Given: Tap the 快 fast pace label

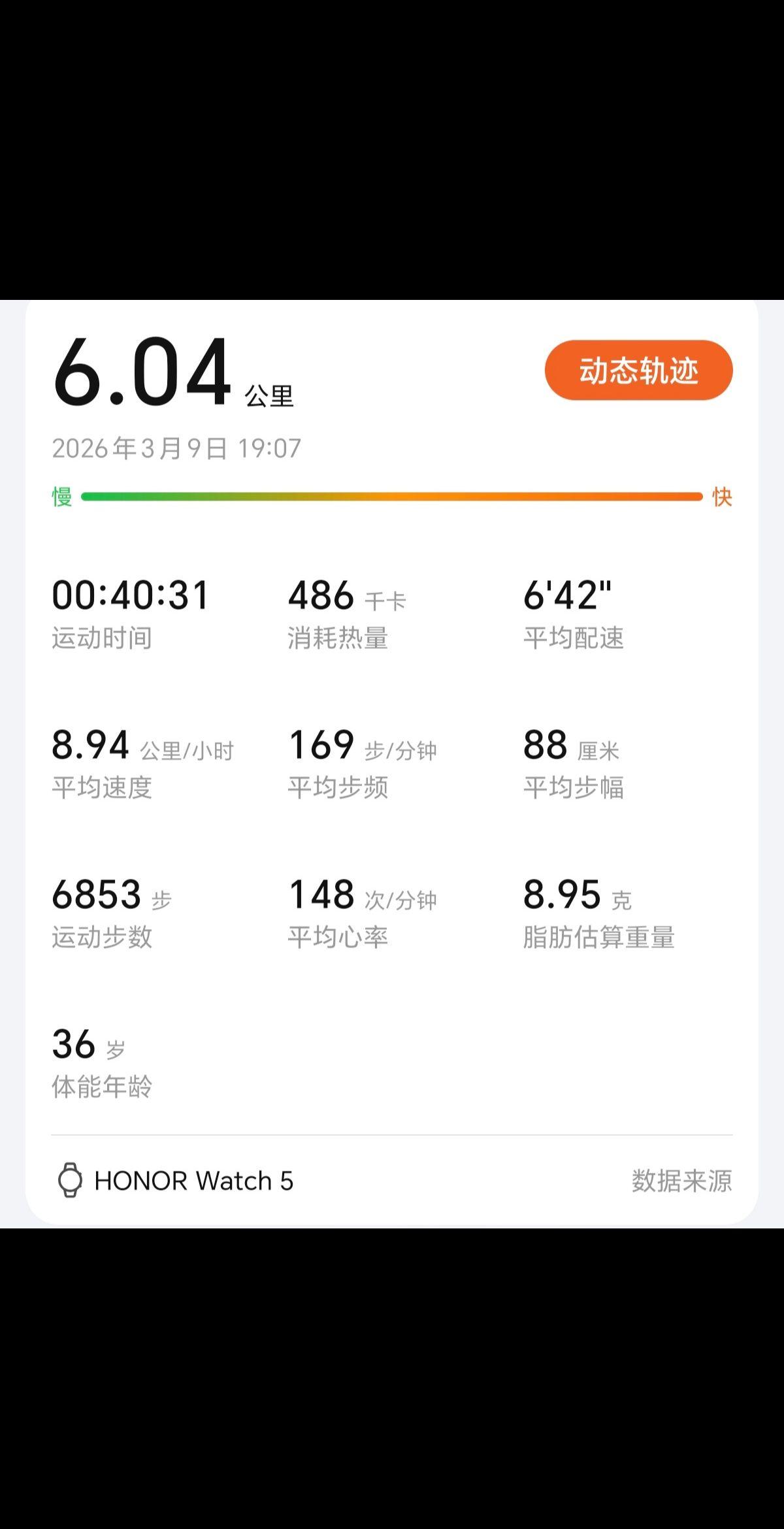Looking at the screenshot, I should coord(722,497).
